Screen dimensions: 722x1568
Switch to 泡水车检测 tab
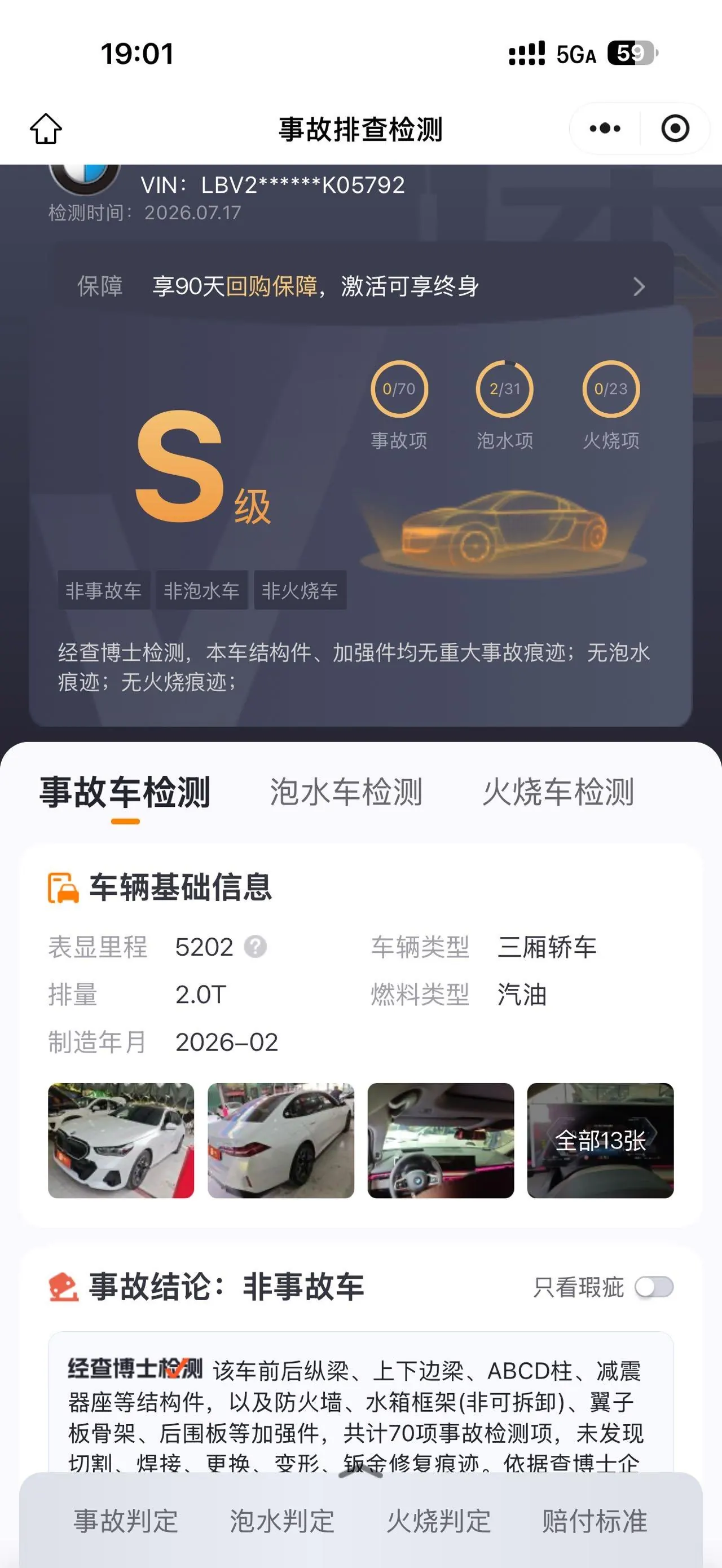point(346,792)
